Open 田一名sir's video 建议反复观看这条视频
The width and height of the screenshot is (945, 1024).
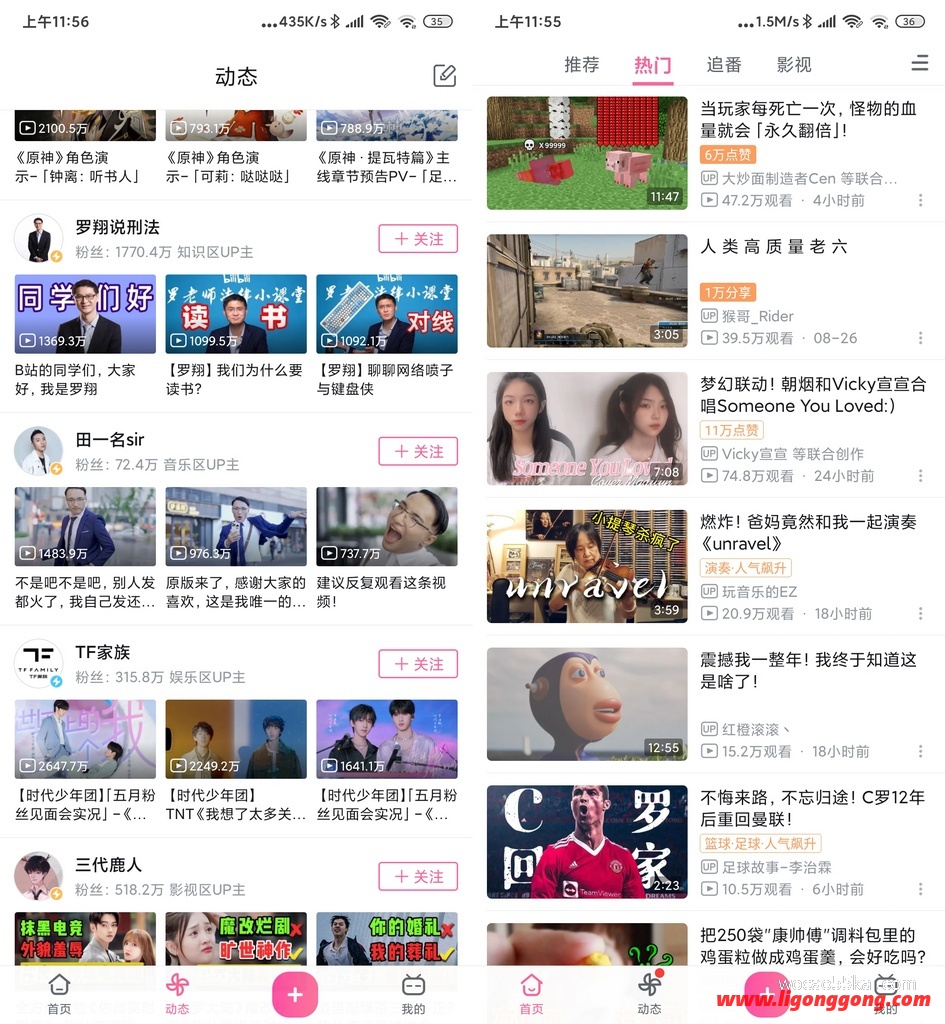click(x=387, y=527)
